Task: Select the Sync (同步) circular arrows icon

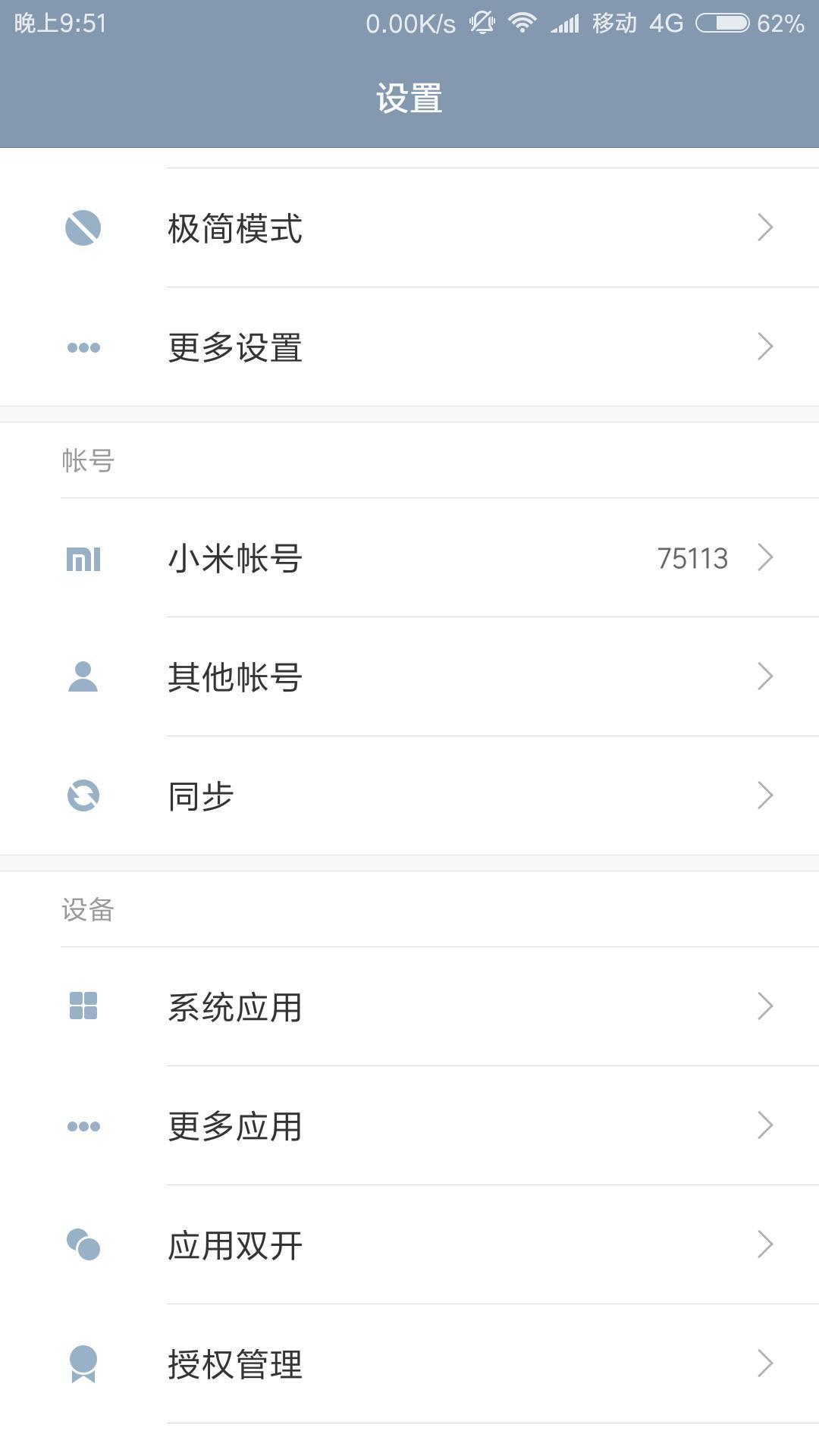Action: tap(83, 795)
